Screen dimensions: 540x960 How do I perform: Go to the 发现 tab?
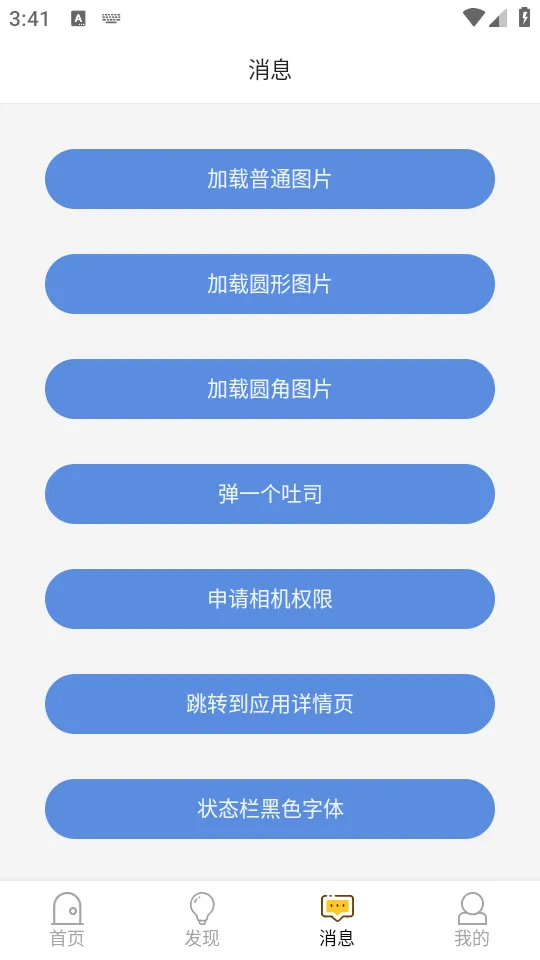(202, 920)
